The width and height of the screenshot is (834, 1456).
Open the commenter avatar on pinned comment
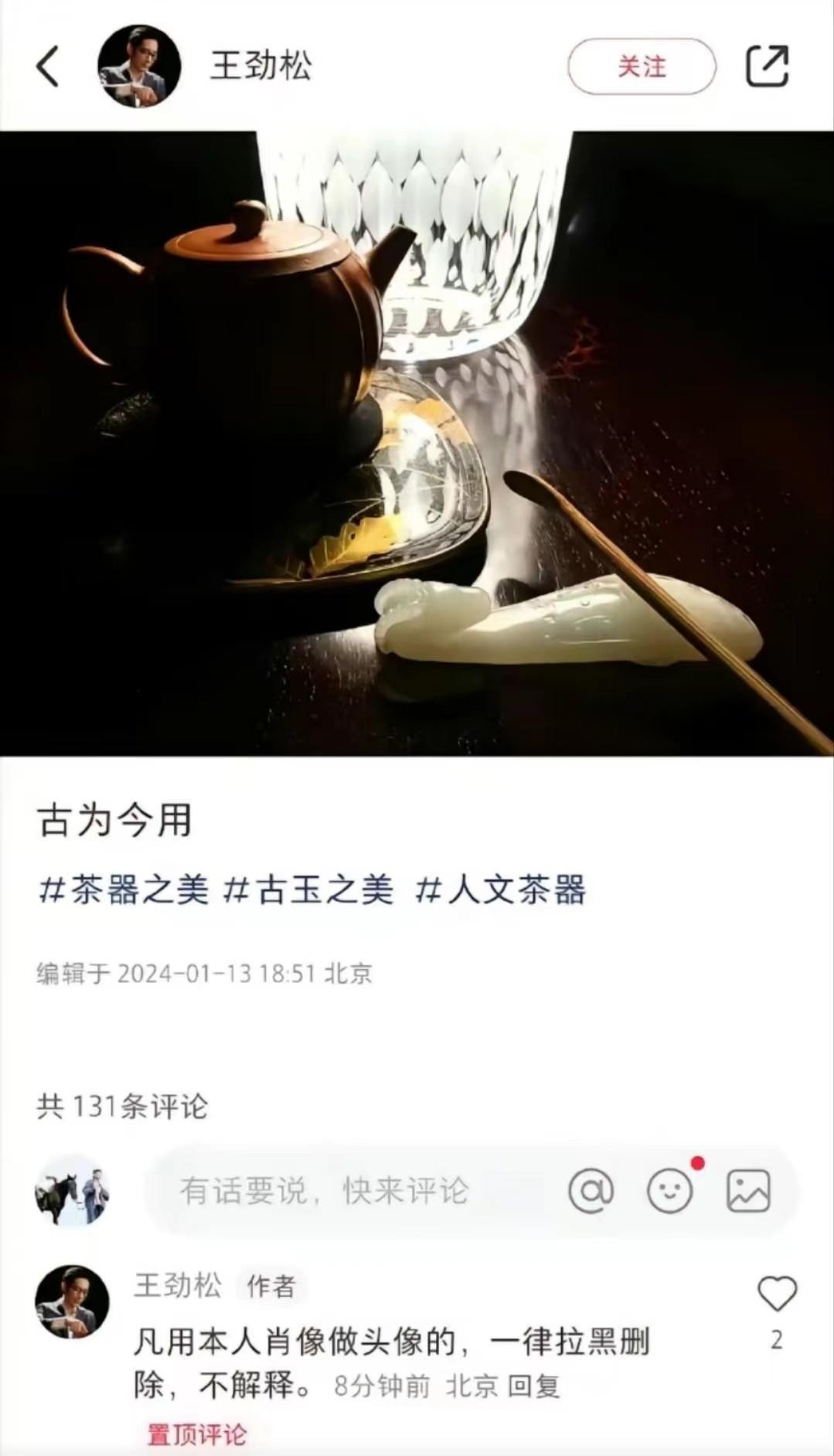tap(72, 1301)
